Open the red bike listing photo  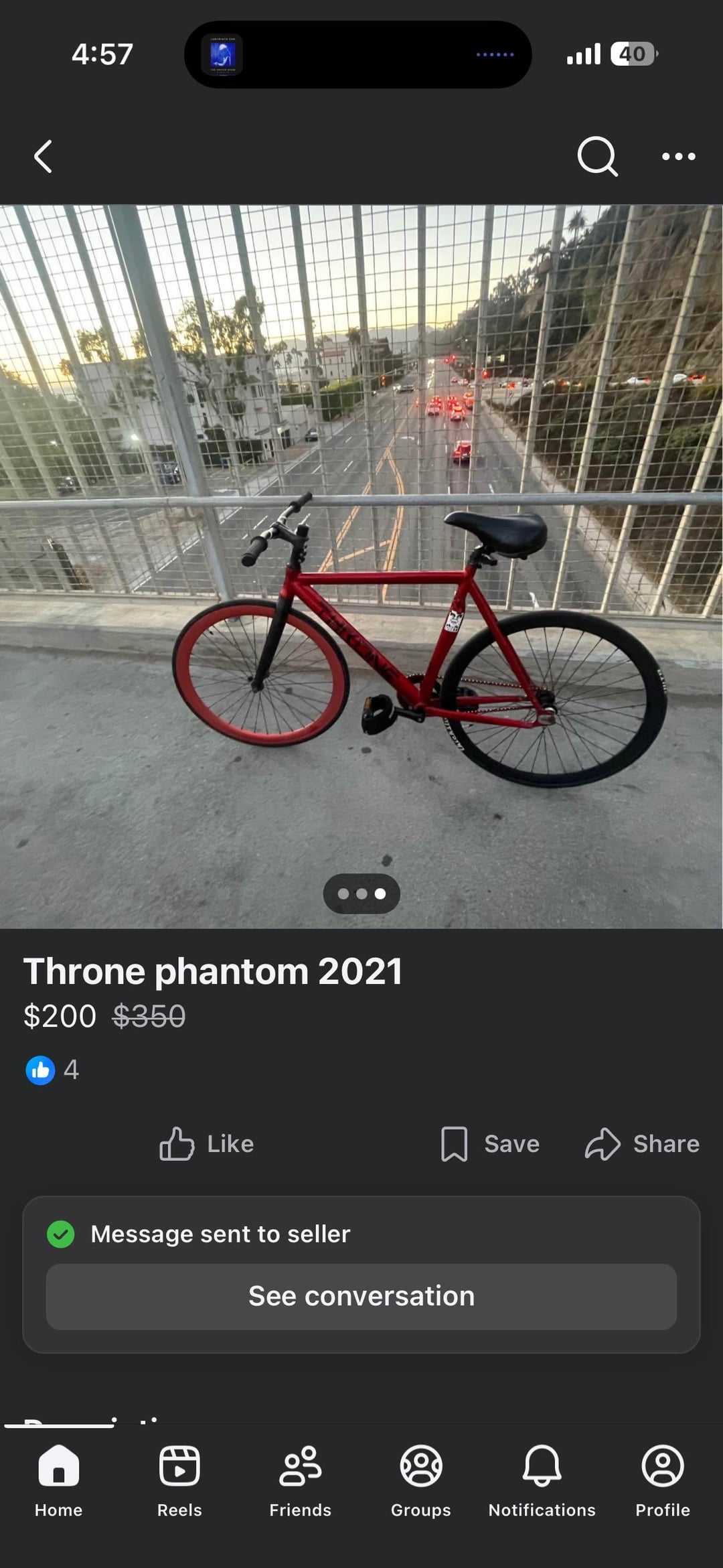tap(361, 566)
